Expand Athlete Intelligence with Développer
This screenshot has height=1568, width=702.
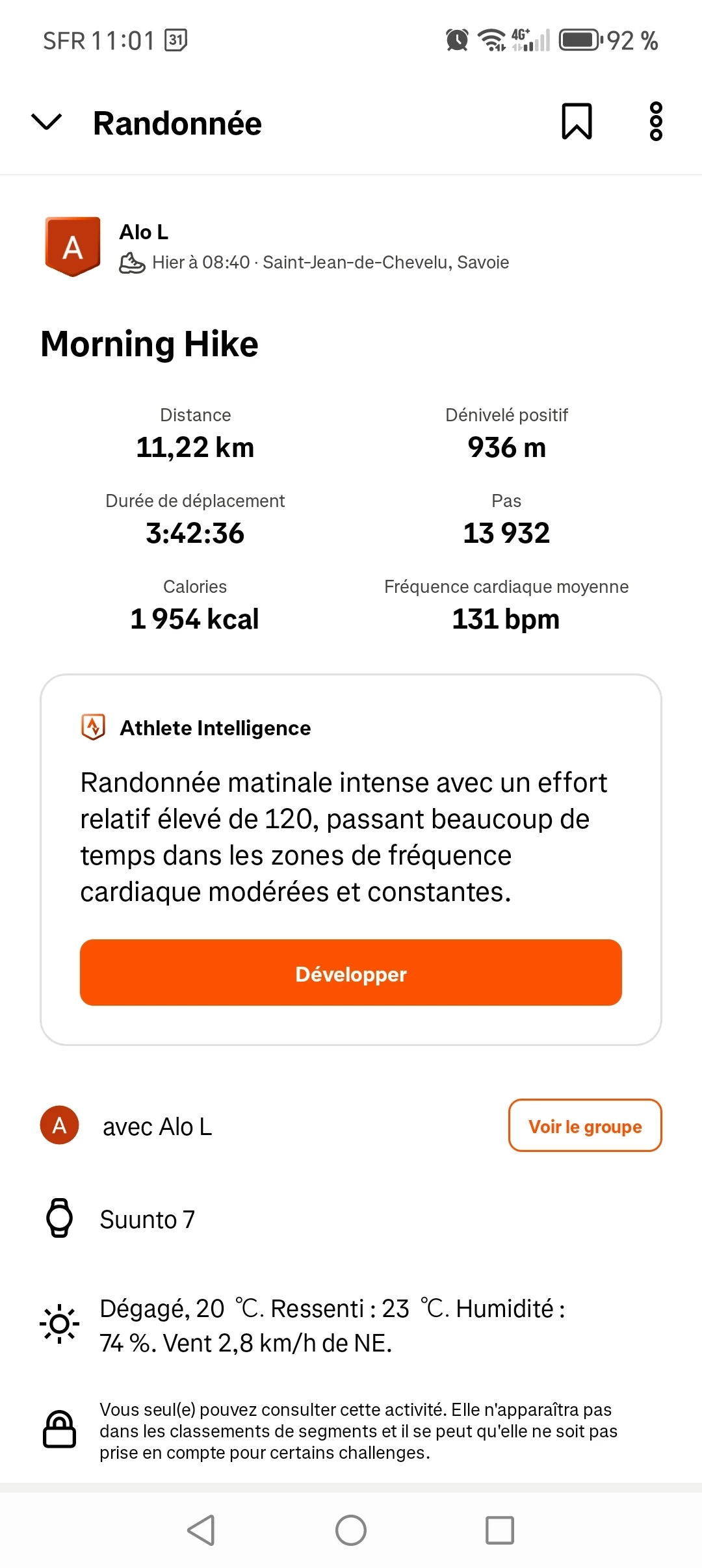[x=351, y=973]
